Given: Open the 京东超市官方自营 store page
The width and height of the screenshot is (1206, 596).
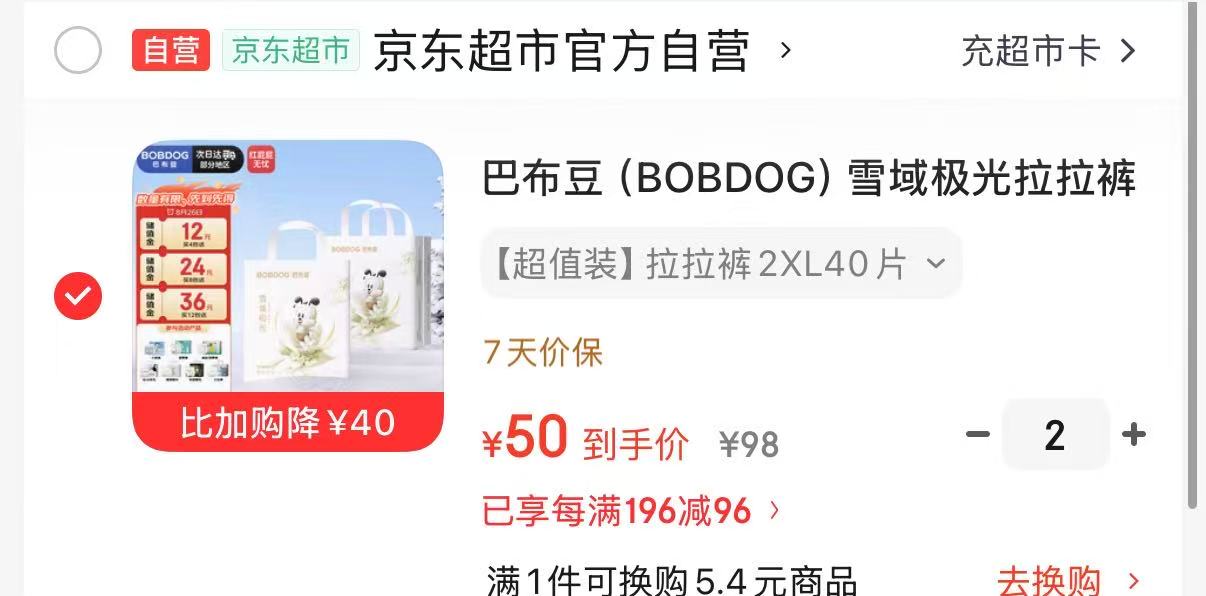Looking at the screenshot, I should point(583,51).
